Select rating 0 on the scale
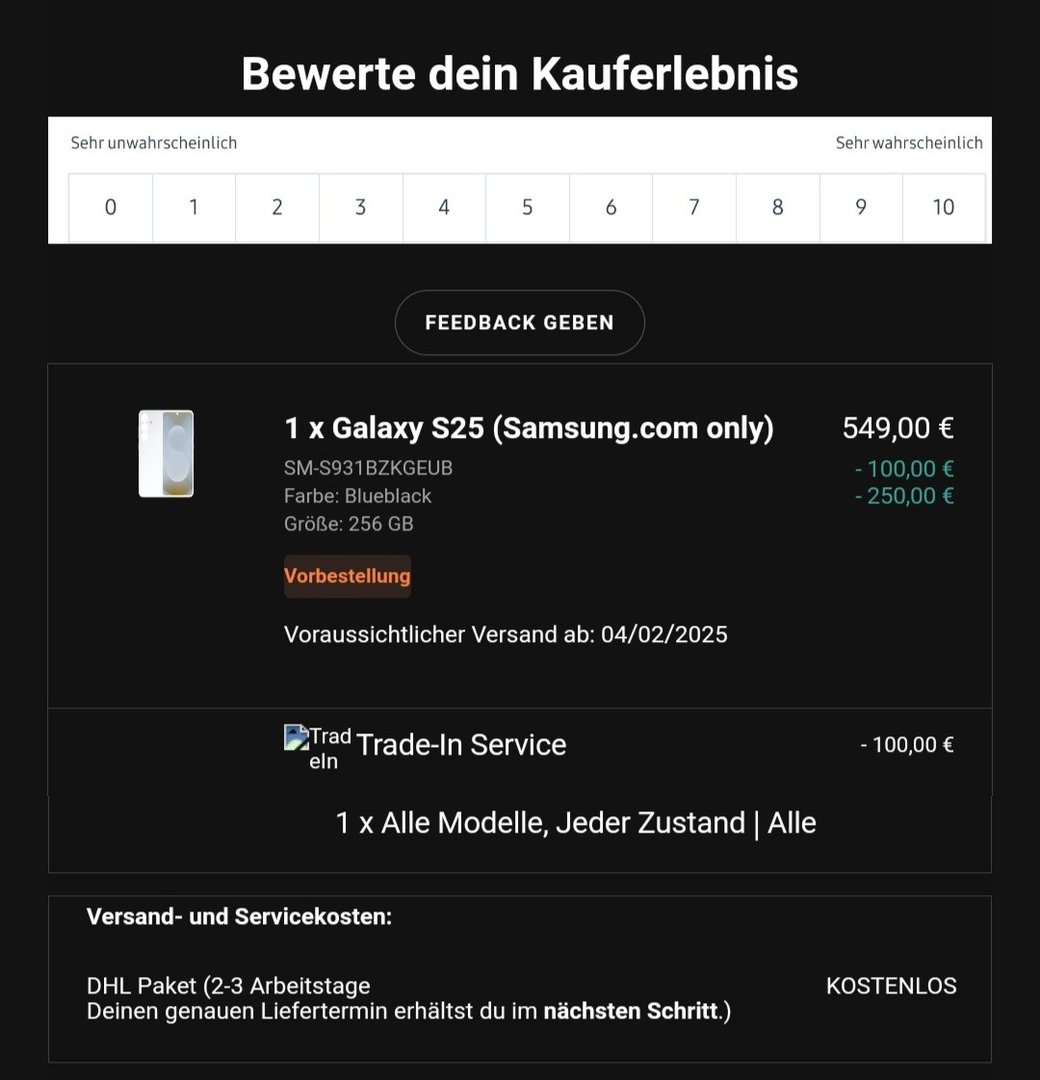 110,207
